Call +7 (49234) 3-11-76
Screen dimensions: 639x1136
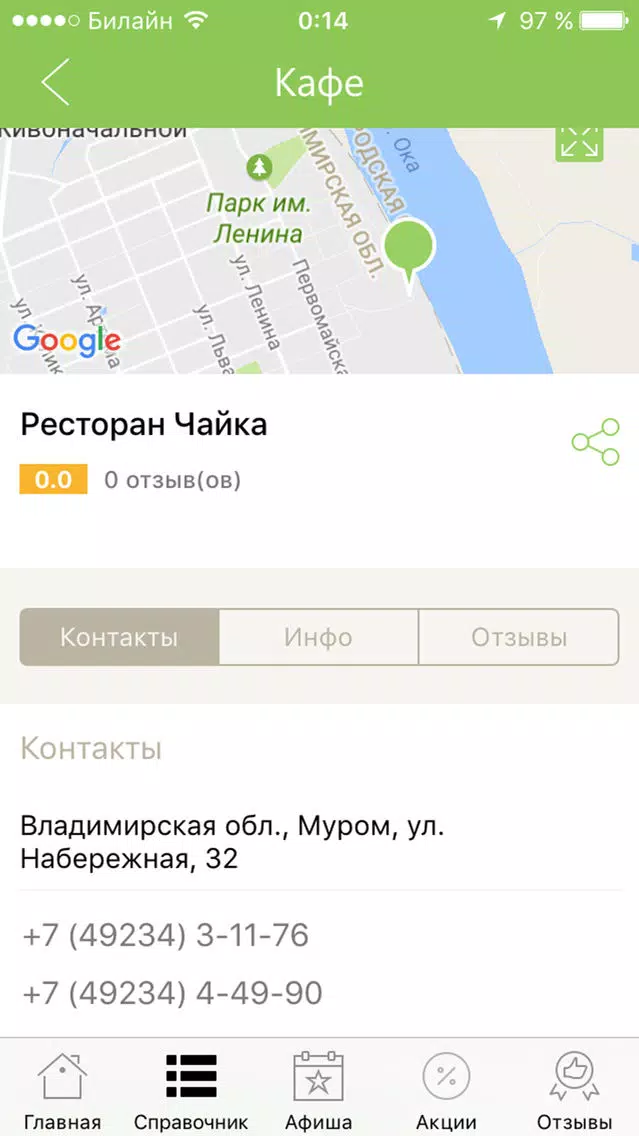(x=165, y=935)
